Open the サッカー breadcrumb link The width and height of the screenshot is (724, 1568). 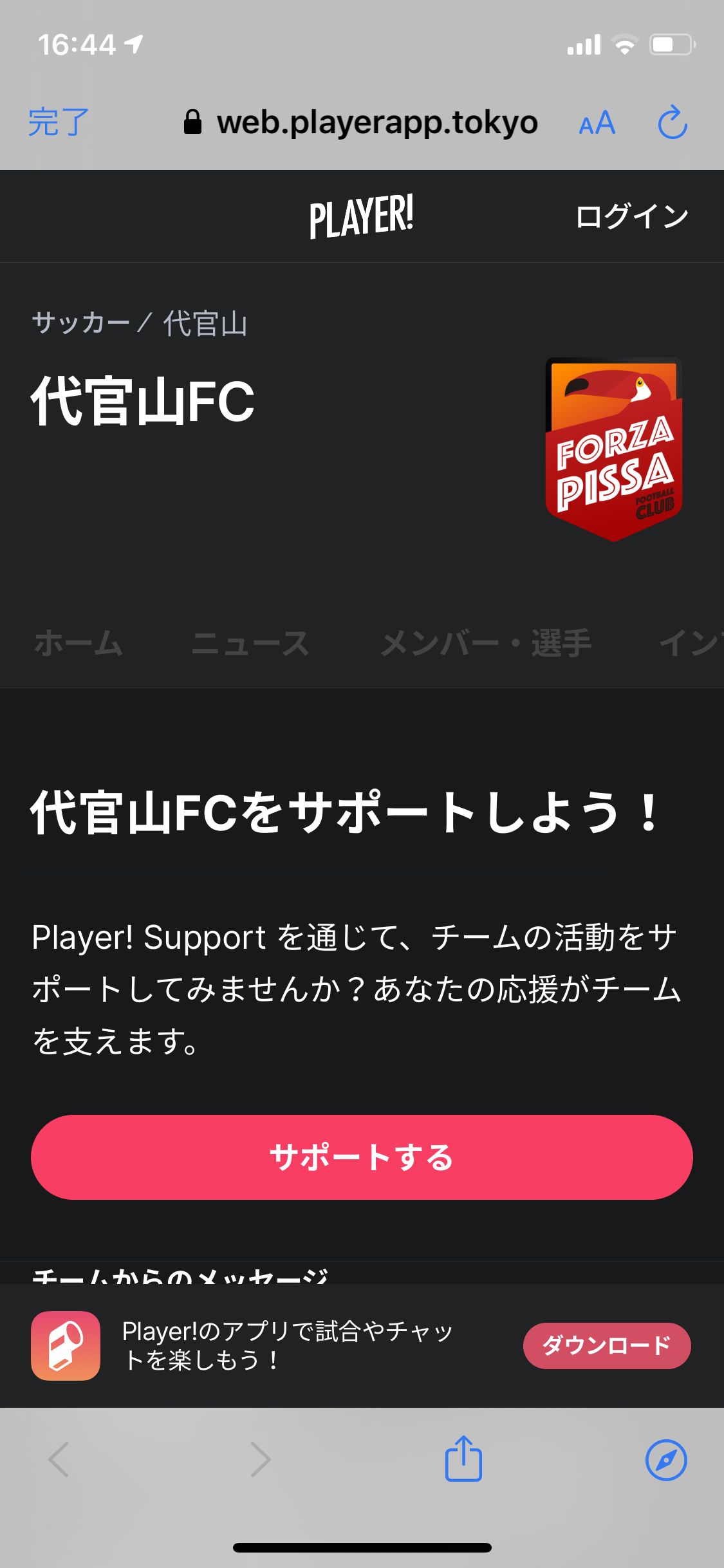click(80, 322)
